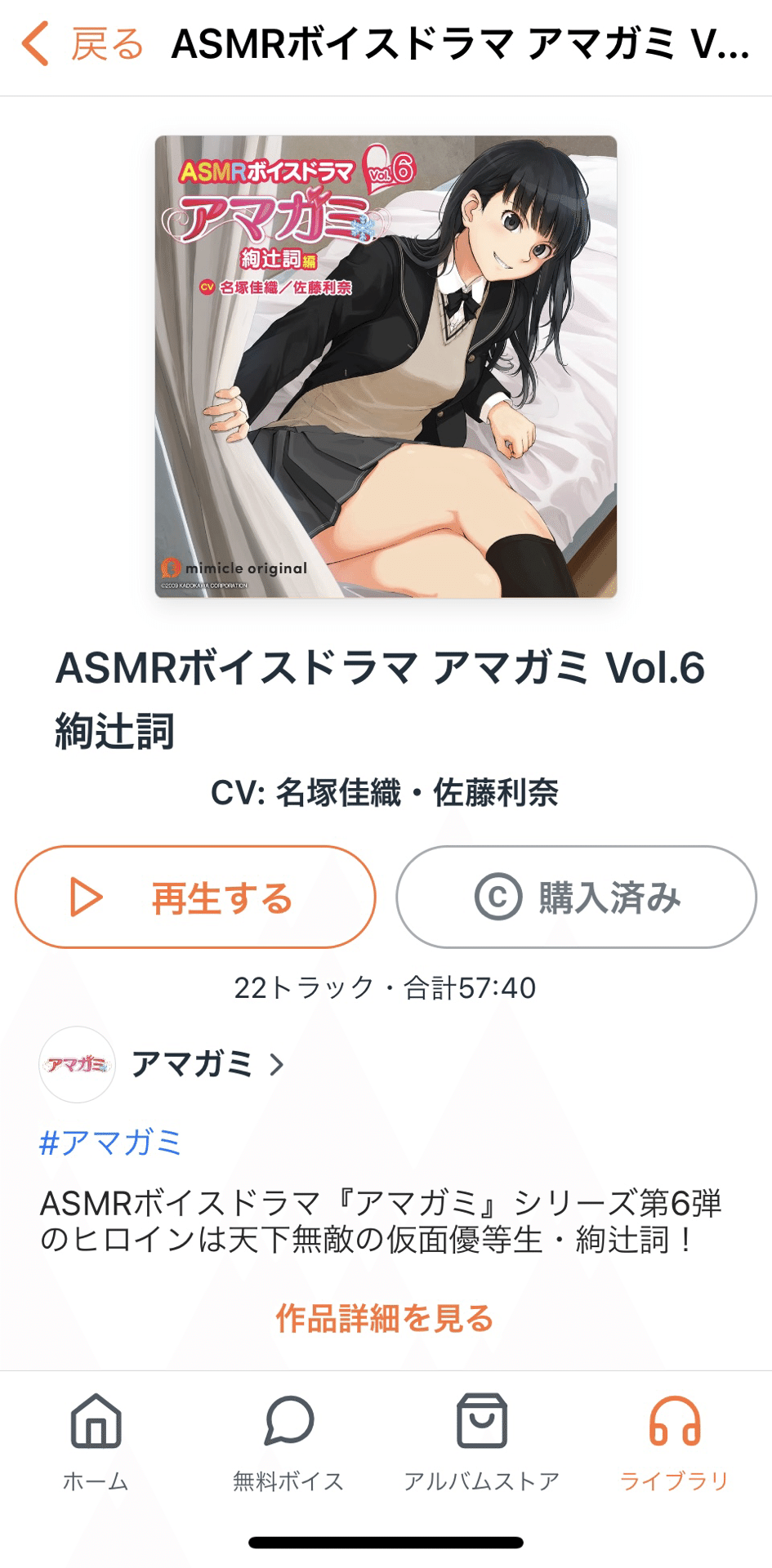Open the アマガミ series page
Image resolution: width=772 pixels, height=1568 pixels.
click(x=163, y=1064)
